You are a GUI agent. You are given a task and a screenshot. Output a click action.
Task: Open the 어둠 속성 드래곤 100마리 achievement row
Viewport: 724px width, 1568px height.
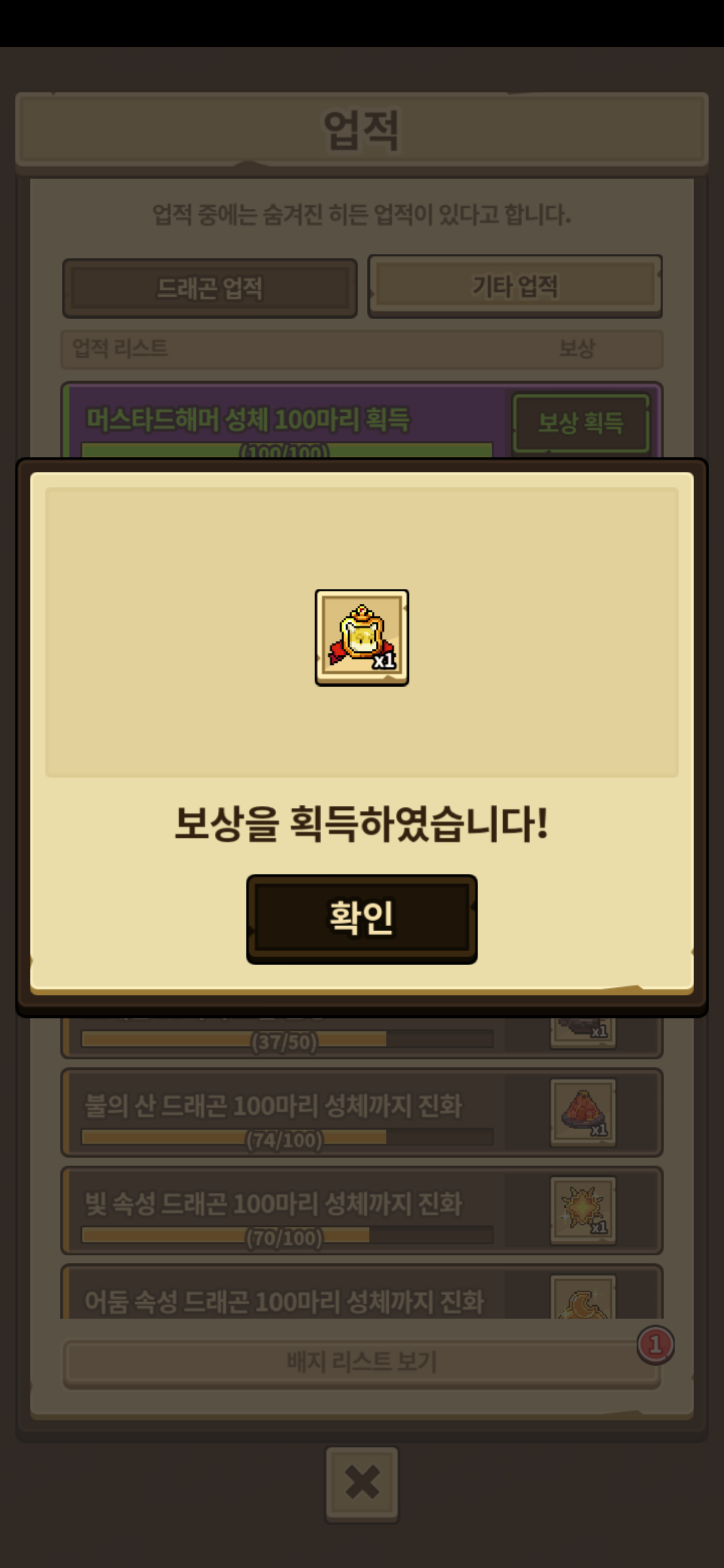pos(361,1292)
